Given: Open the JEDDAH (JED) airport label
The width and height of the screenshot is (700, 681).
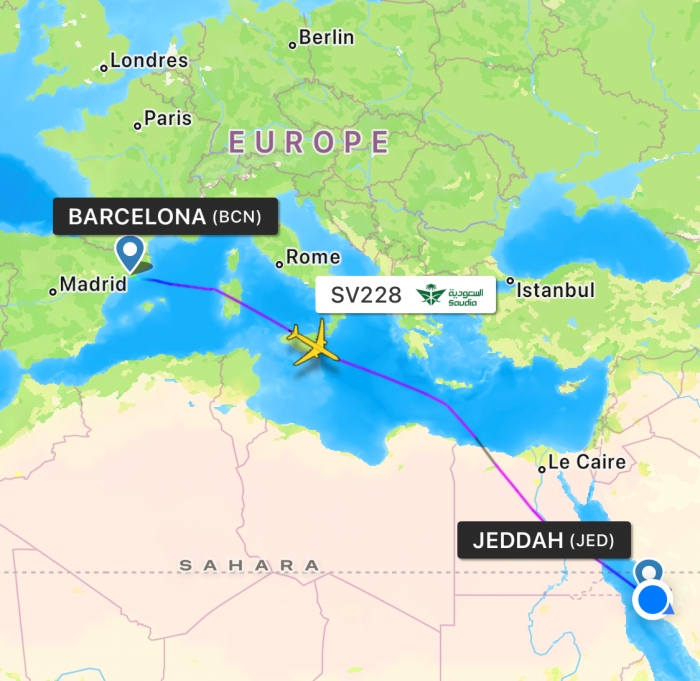Looking at the screenshot, I should coord(545,541).
